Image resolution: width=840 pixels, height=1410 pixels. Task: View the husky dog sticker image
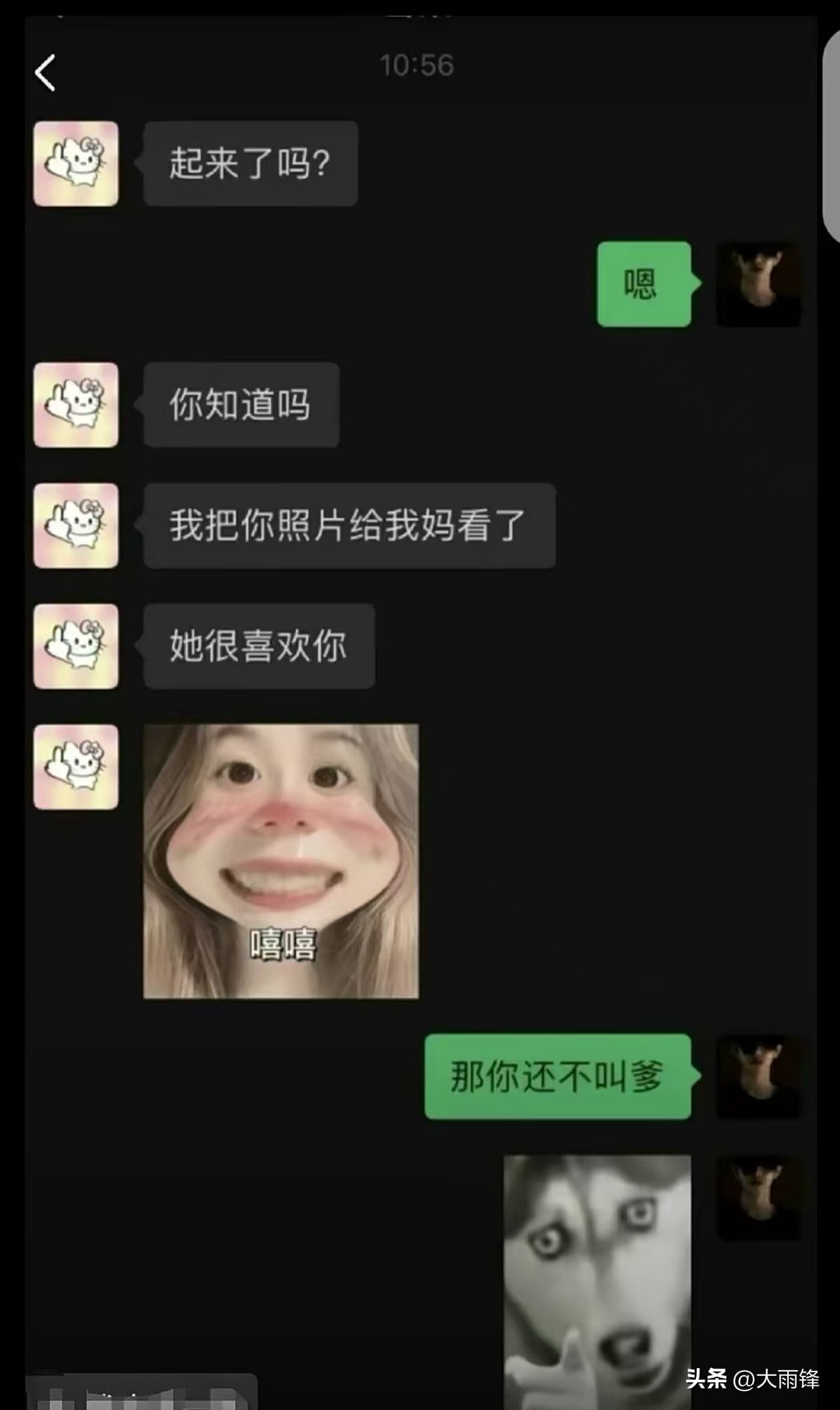(597, 1281)
